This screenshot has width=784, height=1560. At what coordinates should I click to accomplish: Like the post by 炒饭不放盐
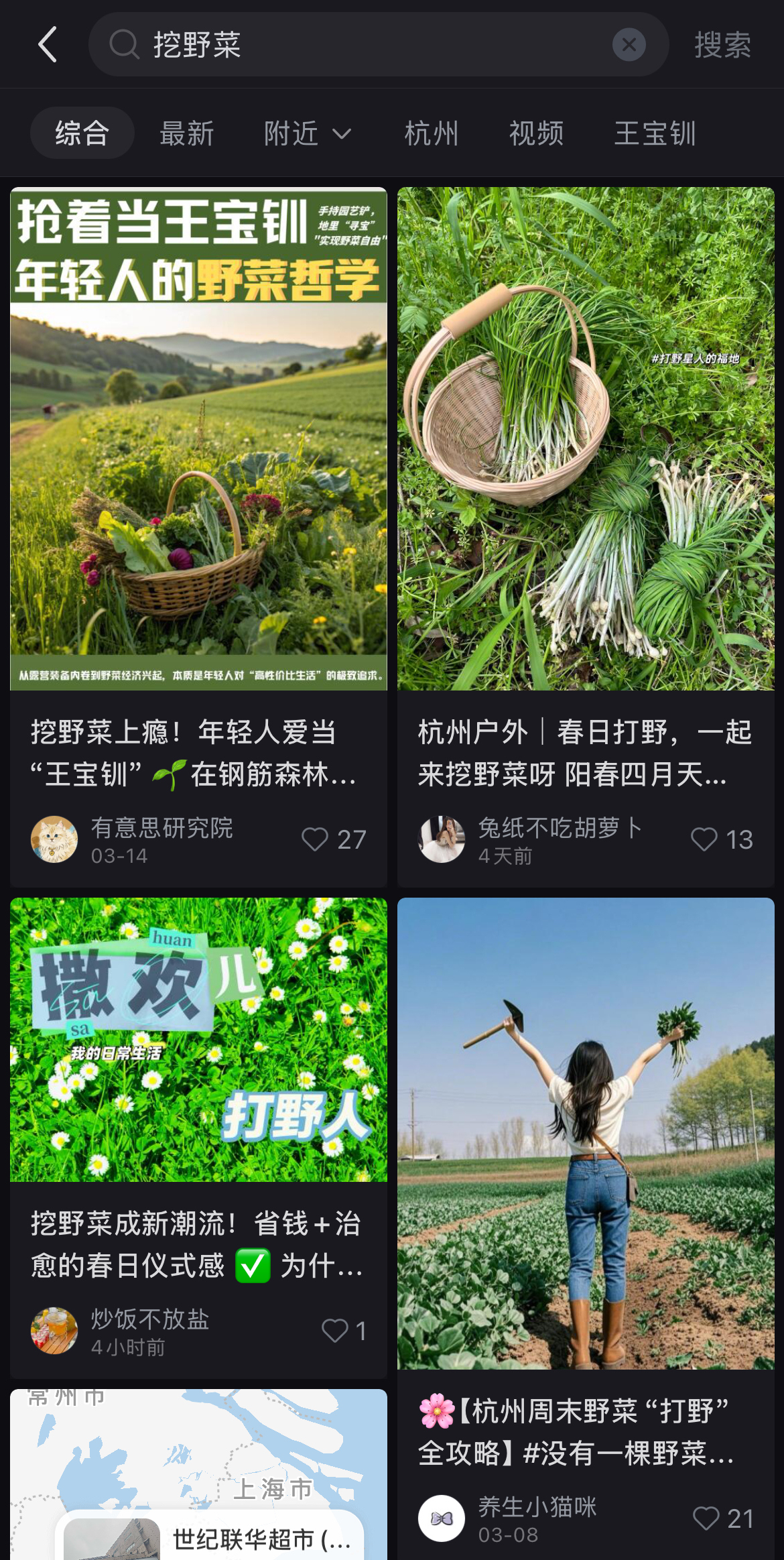(344, 1331)
